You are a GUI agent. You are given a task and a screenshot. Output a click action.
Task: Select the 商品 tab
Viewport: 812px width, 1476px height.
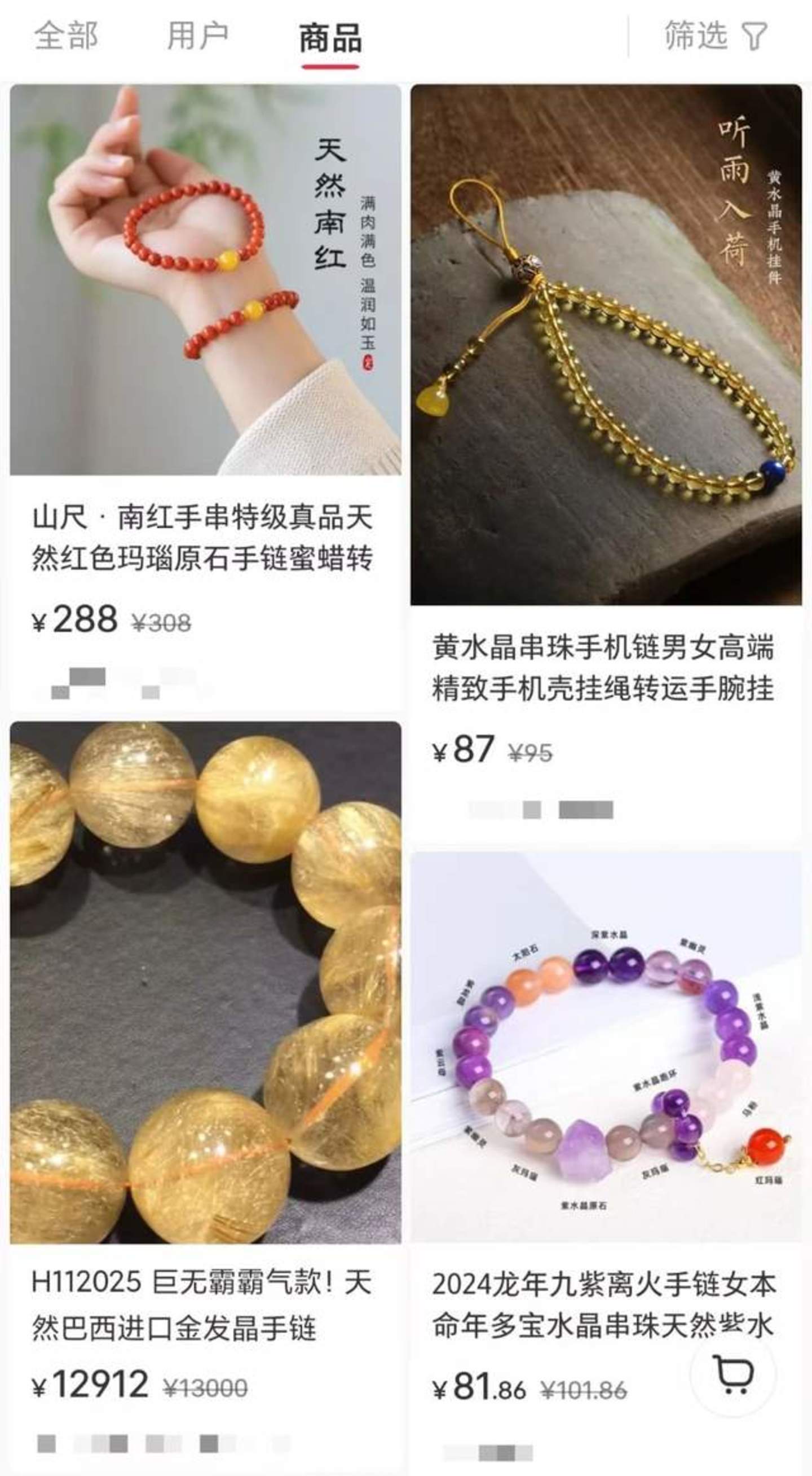[330, 38]
